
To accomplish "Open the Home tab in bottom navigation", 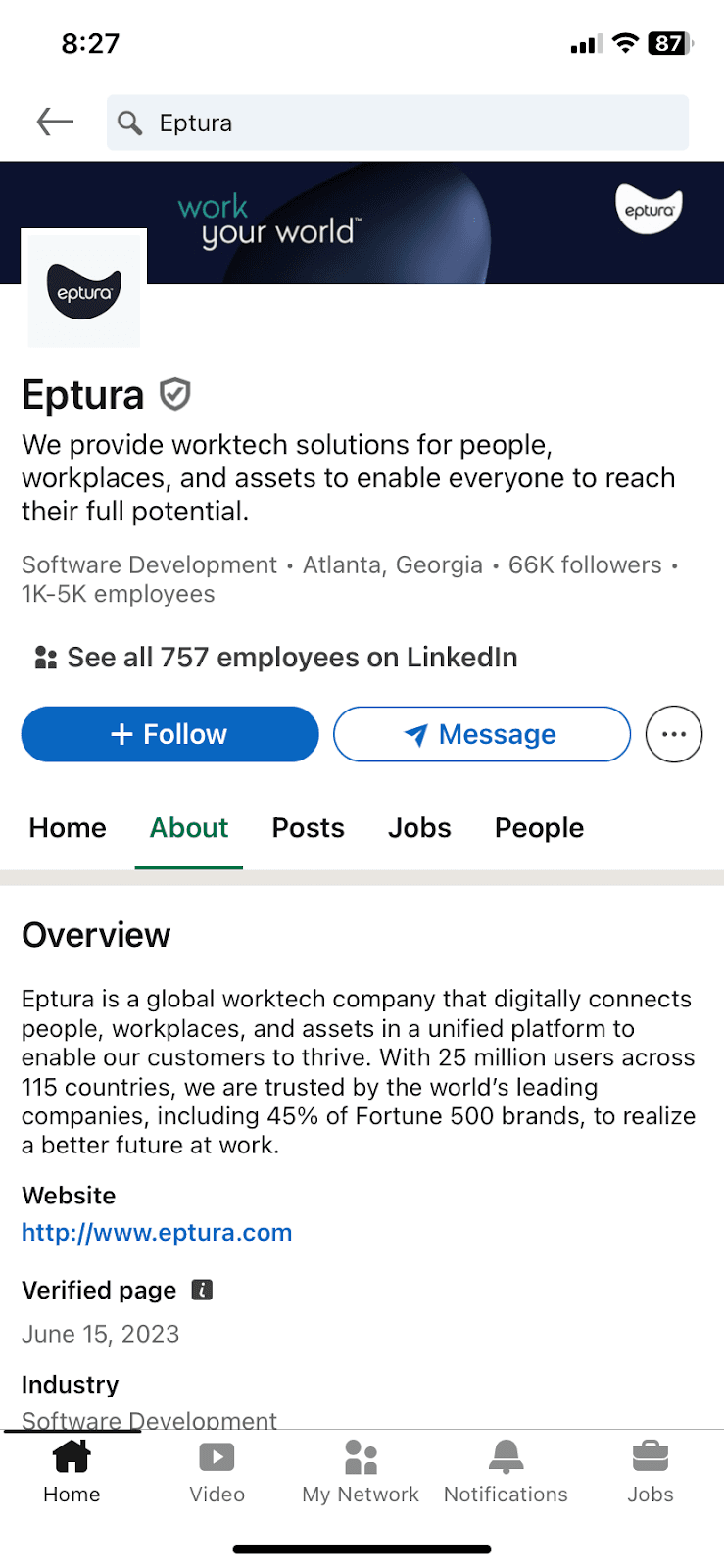I will point(71,1470).
